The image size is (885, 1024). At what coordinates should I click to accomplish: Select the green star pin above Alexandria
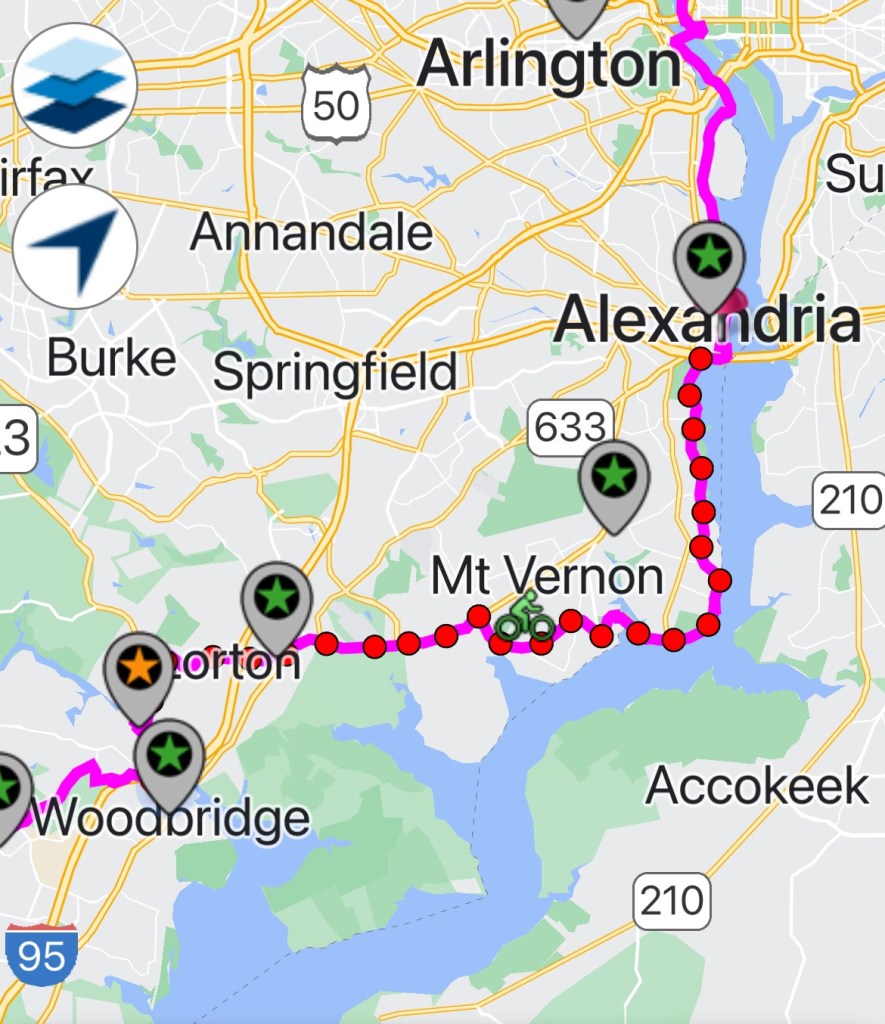[710, 259]
